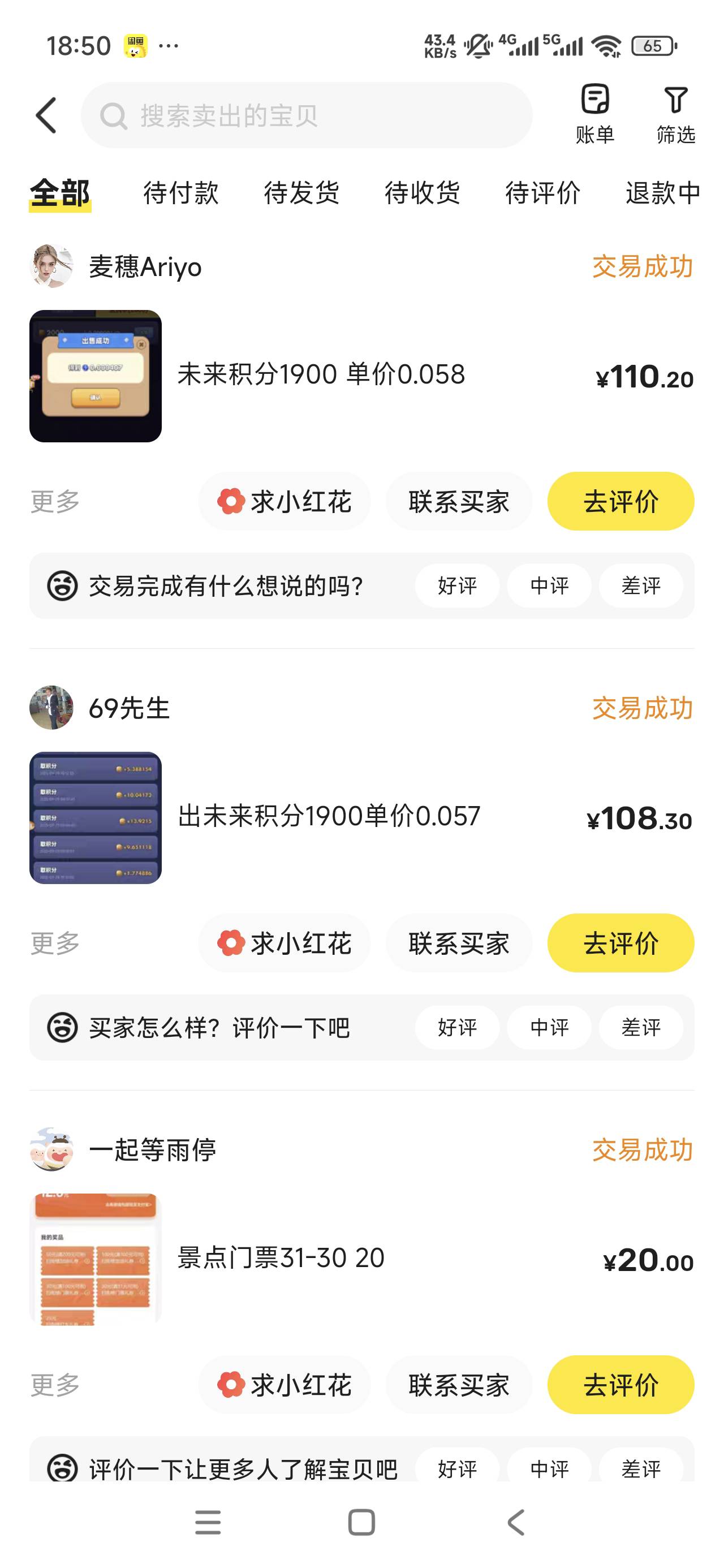The height and width of the screenshot is (1568, 724).
Task: Open the 筛选 filter options
Action: point(675,114)
